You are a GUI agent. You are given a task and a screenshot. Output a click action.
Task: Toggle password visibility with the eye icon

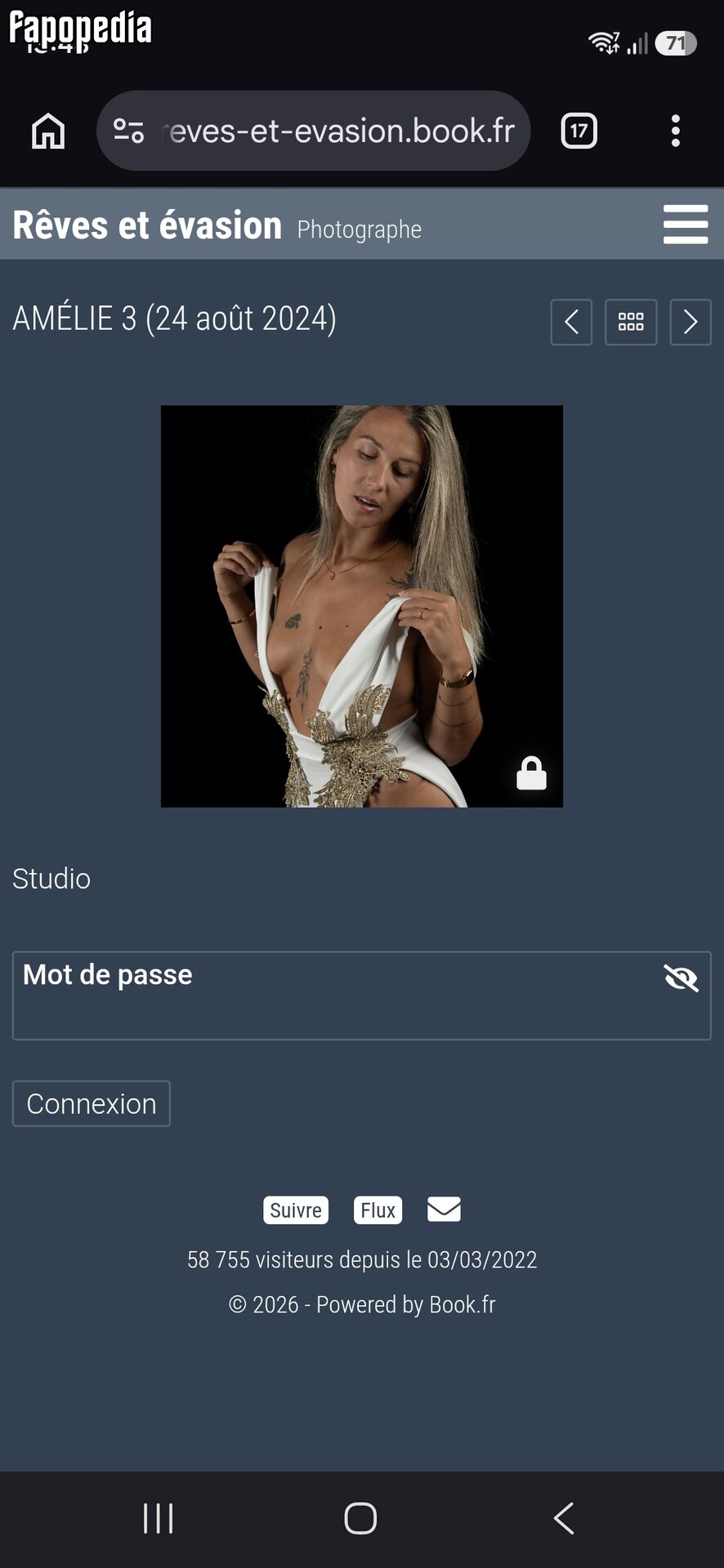(x=681, y=978)
